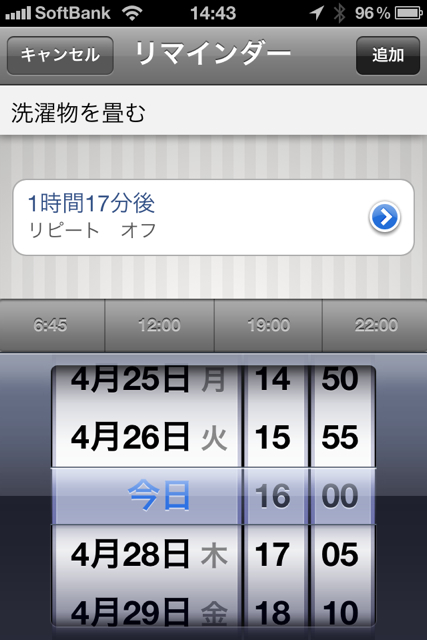Edit the reminder title 洗濯物を畳む
The height and width of the screenshot is (640, 427).
pyautogui.click(x=214, y=111)
